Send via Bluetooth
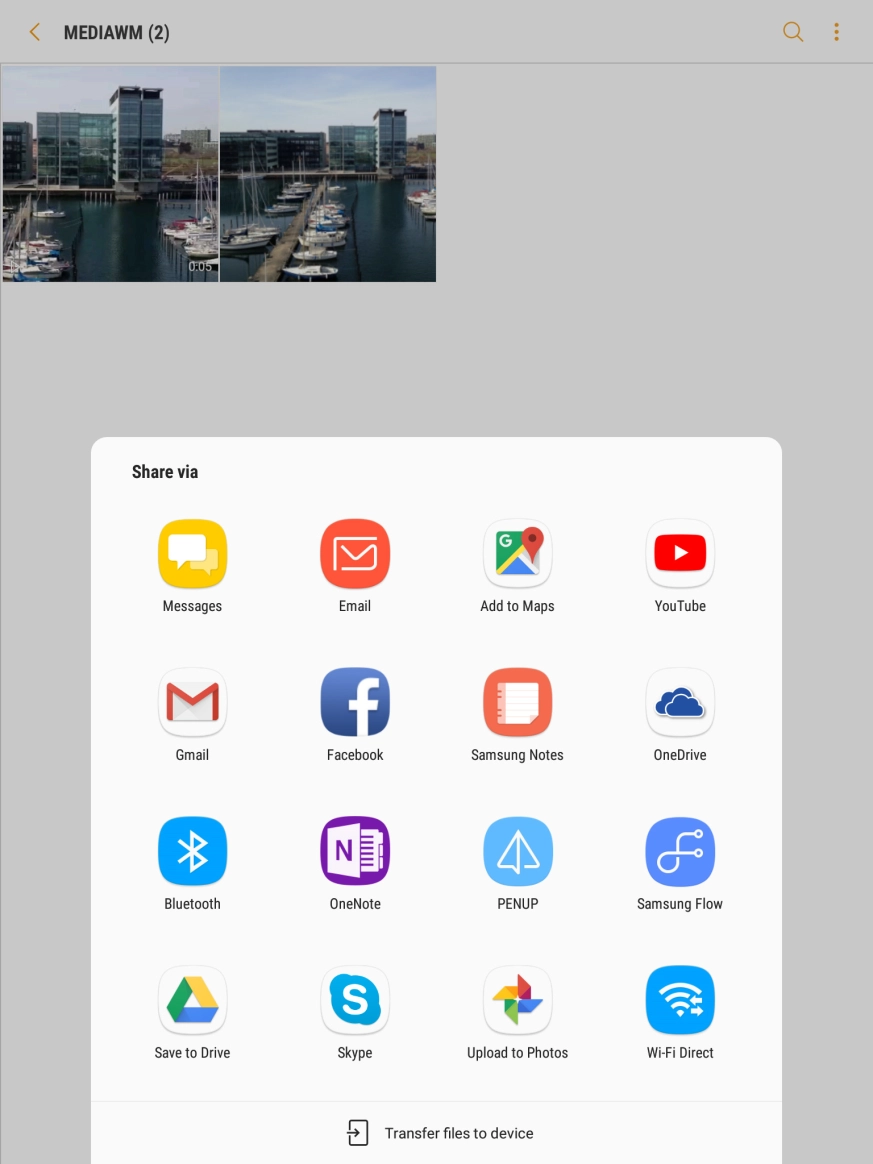The width and height of the screenshot is (873, 1164). (192, 852)
